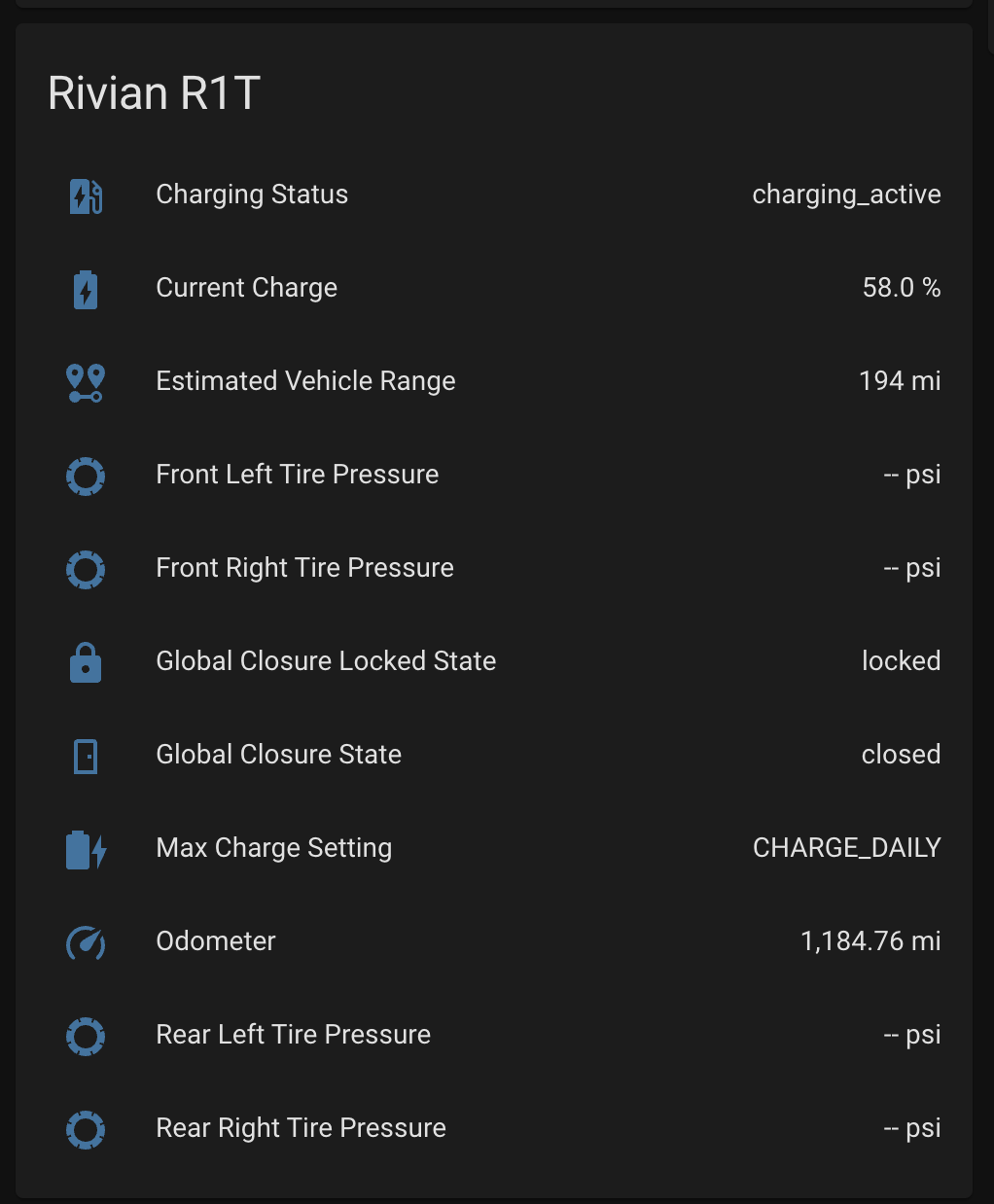The width and height of the screenshot is (994, 1204).
Task: Open Global Closure Locked State
Action: (x=494, y=661)
